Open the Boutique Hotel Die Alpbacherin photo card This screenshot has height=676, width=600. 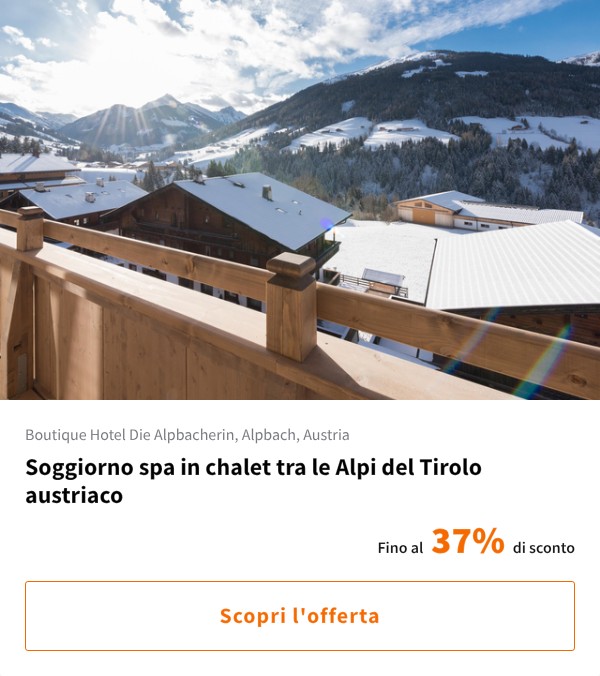click(x=300, y=200)
